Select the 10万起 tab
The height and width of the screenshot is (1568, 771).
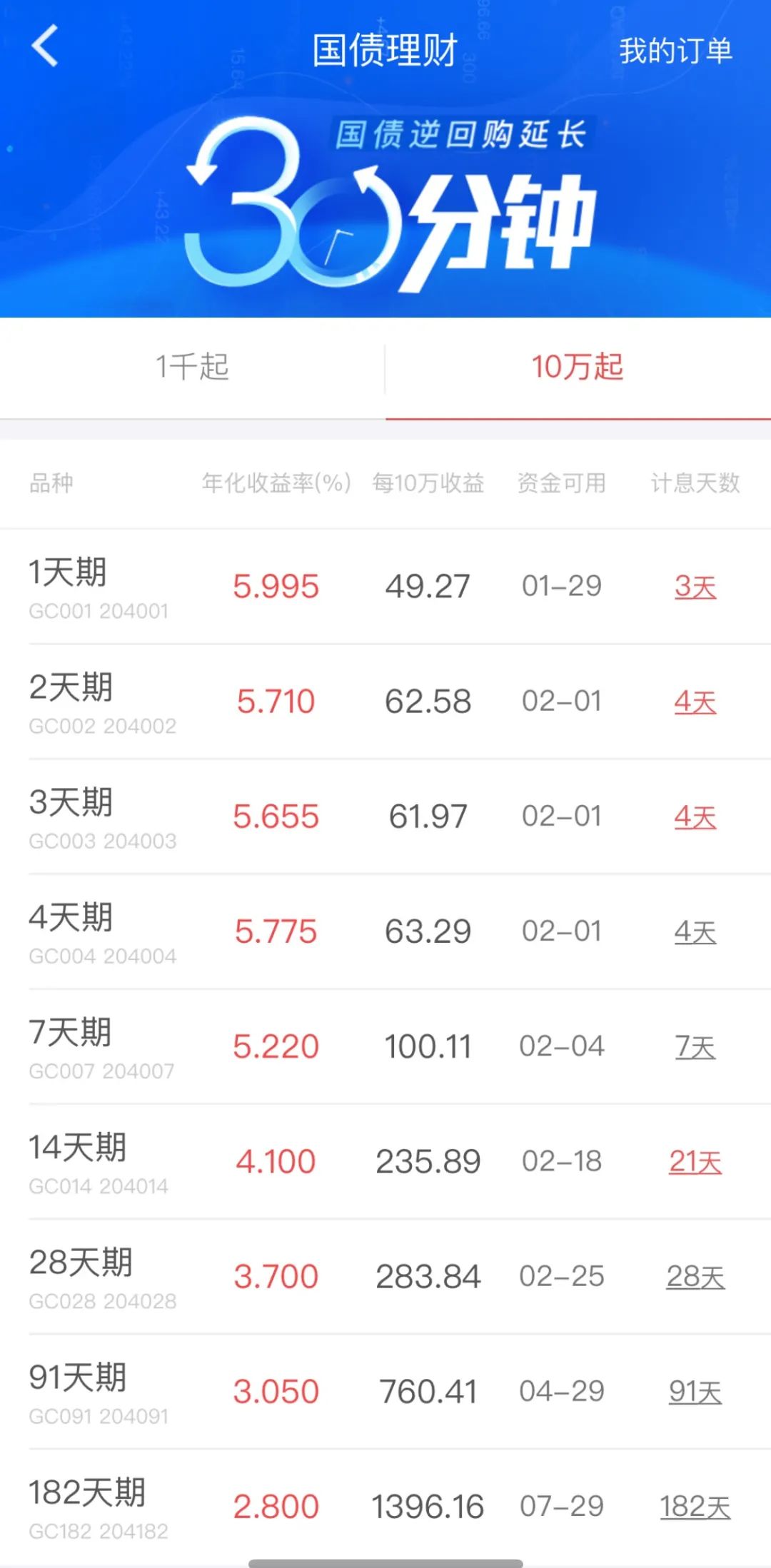(578, 368)
